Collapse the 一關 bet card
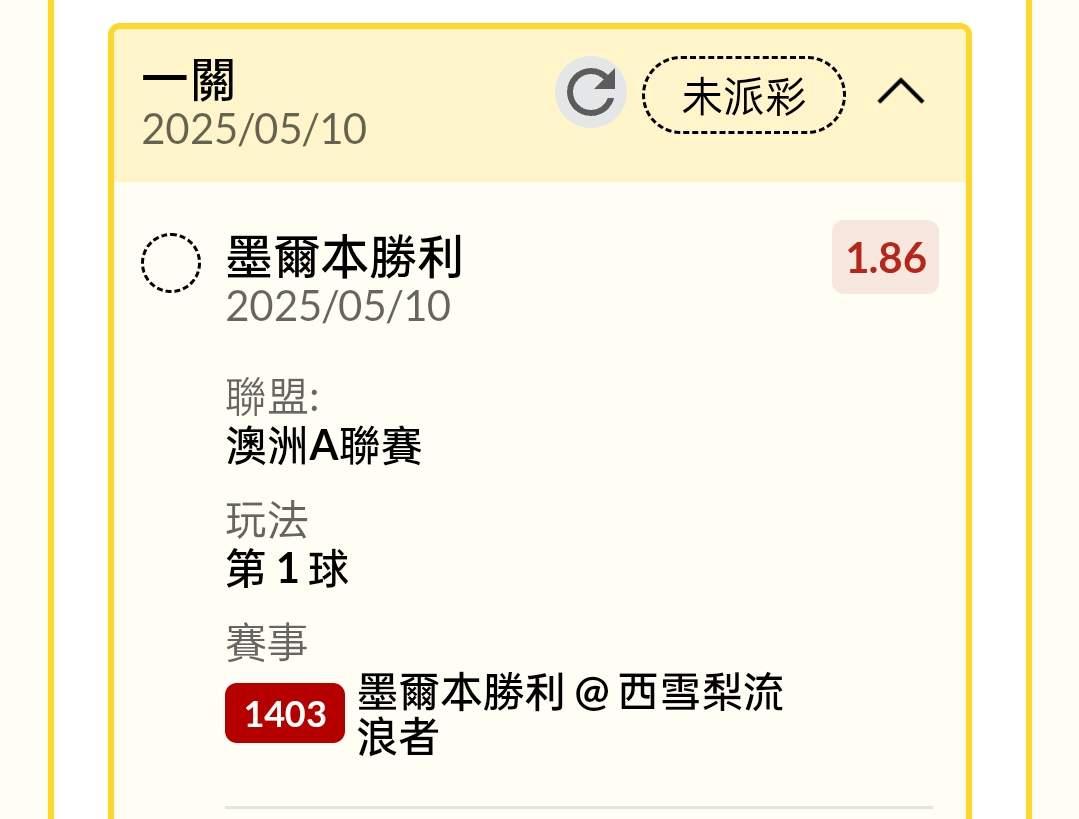Screen dimensions: 1079x819 pos(901,92)
